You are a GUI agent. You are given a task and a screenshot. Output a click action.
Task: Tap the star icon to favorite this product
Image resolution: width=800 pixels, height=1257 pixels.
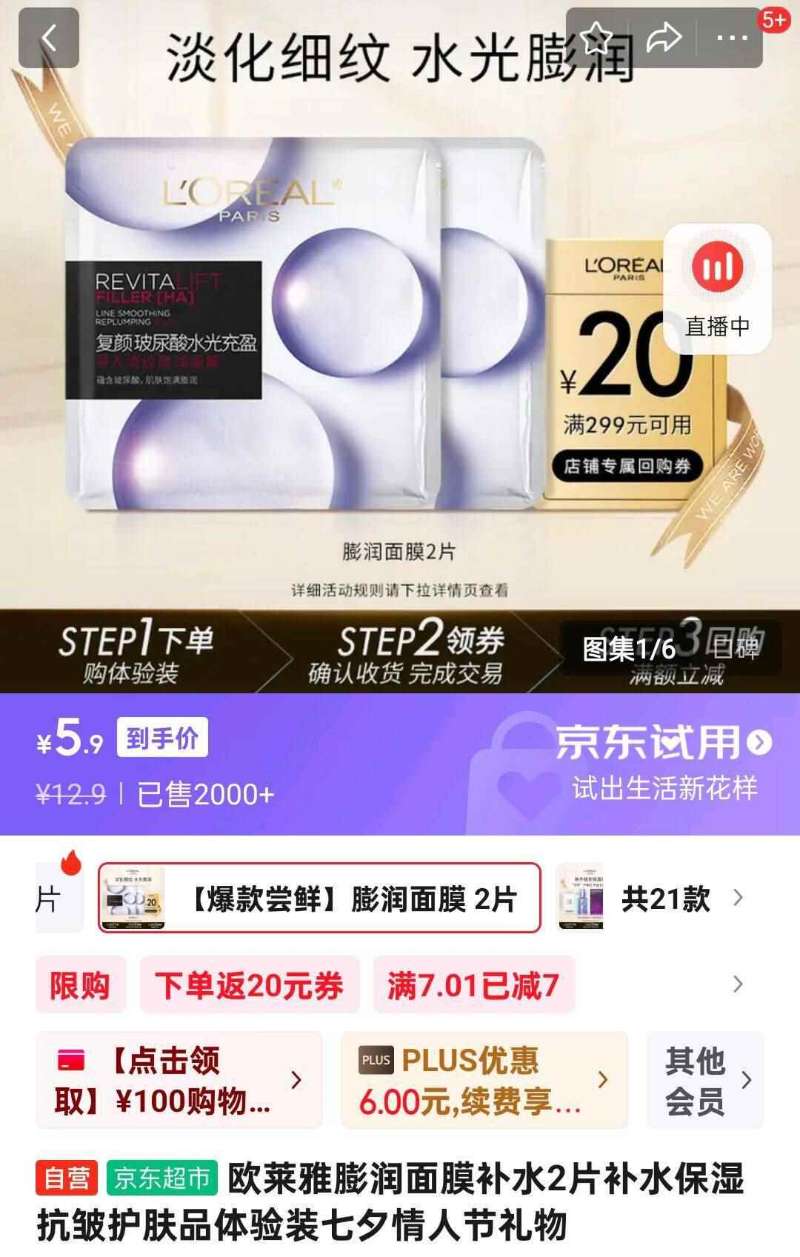pyautogui.click(x=599, y=38)
